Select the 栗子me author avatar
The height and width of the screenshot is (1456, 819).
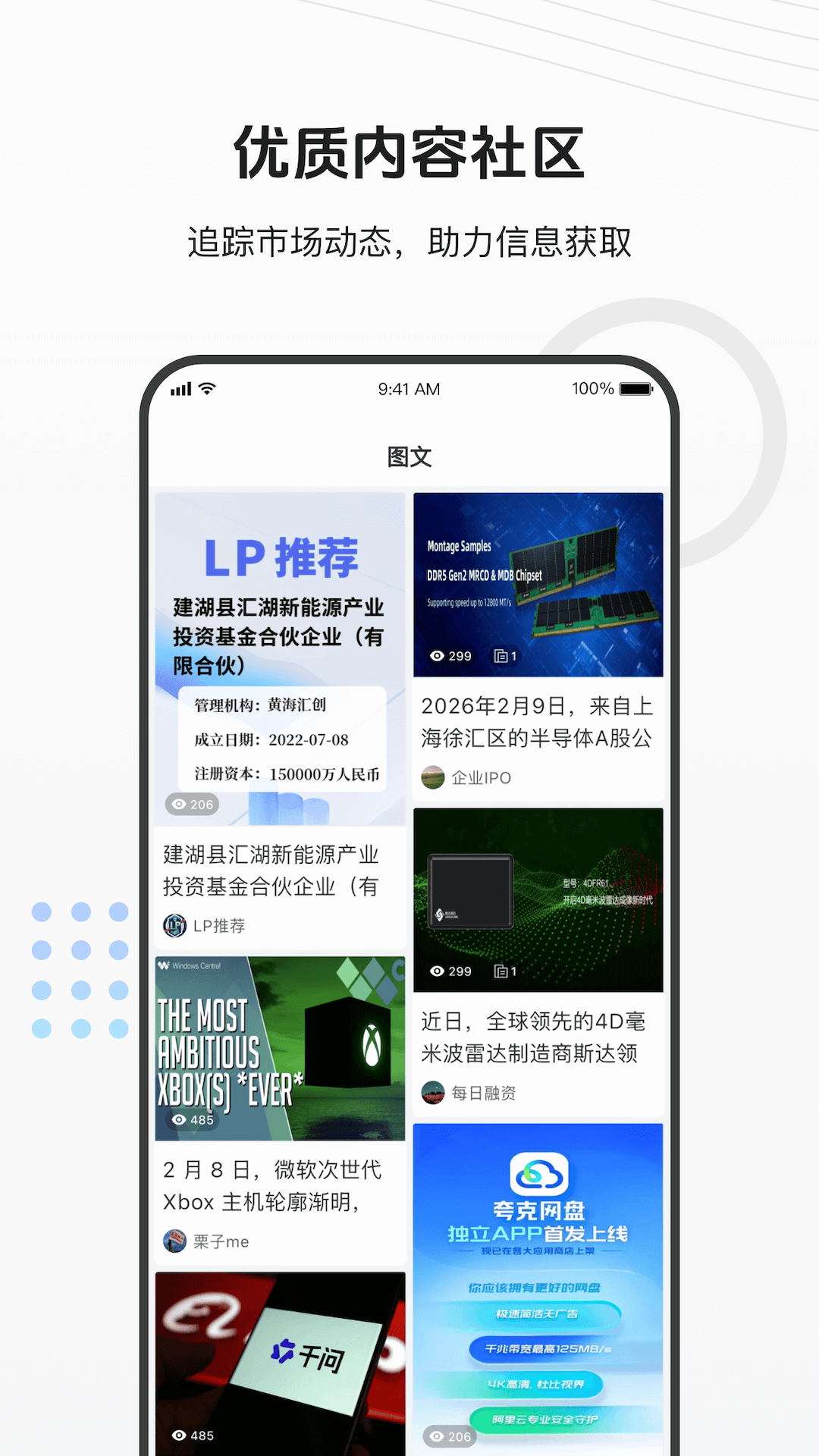coord(173,1241)
